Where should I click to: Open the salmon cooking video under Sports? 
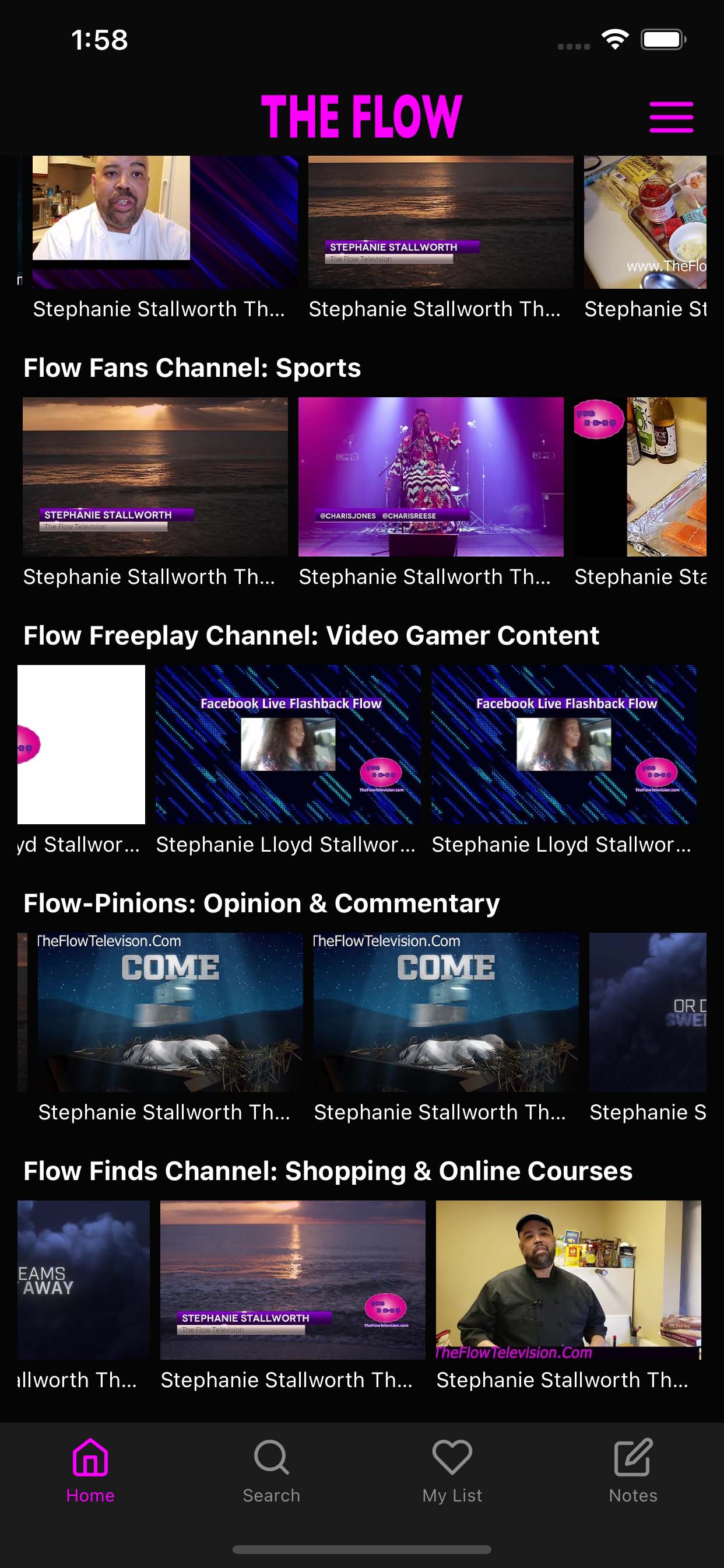640,477
